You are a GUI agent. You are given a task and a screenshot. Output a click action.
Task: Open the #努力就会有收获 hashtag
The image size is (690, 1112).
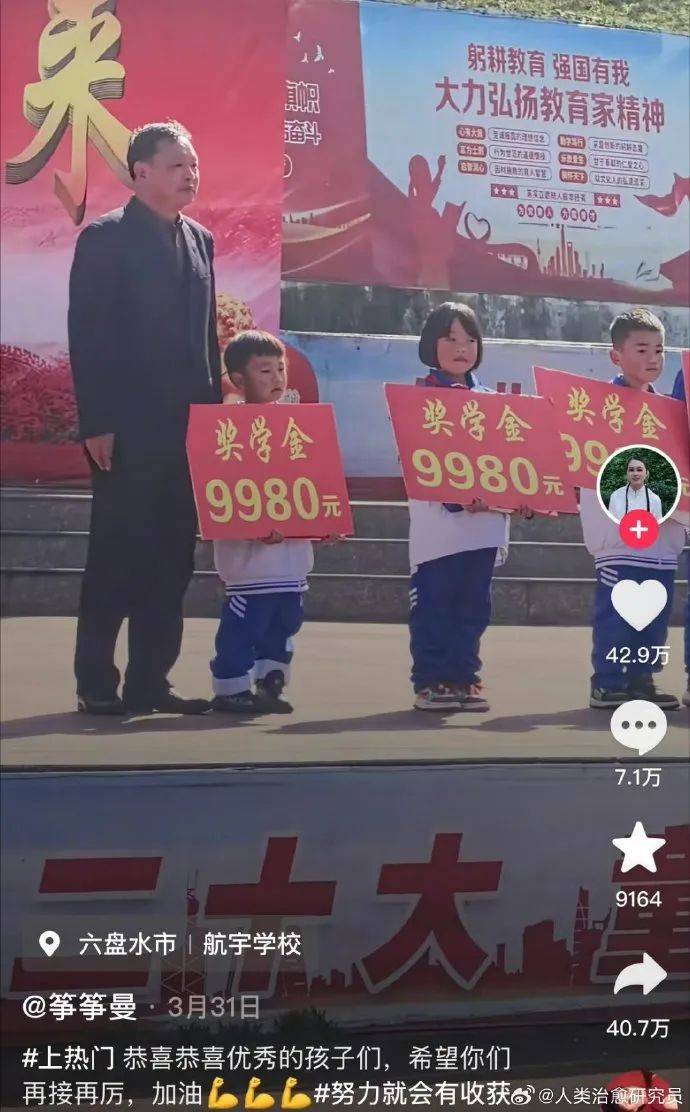[x=410, y=1093]
